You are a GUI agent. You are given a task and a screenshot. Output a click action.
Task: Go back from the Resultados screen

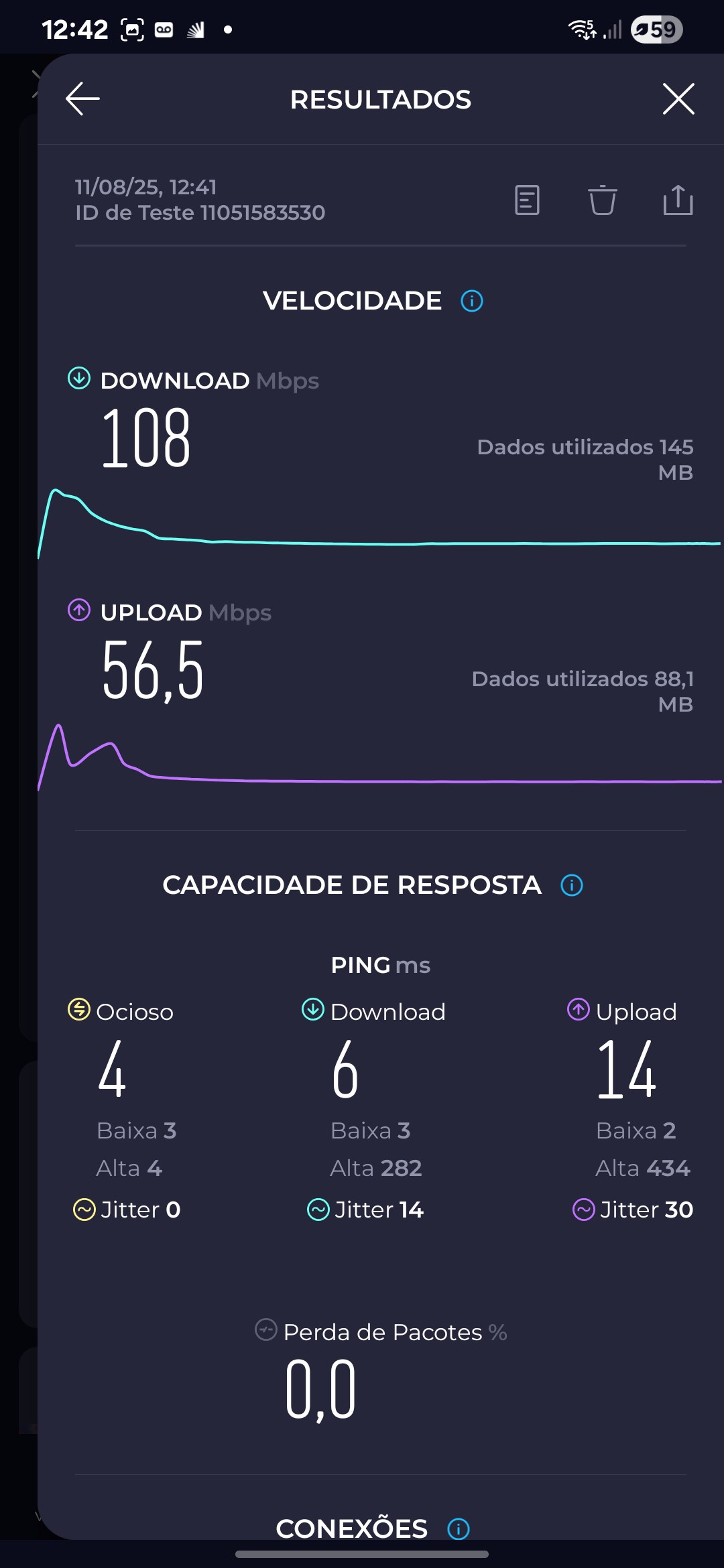pos(82,99)
